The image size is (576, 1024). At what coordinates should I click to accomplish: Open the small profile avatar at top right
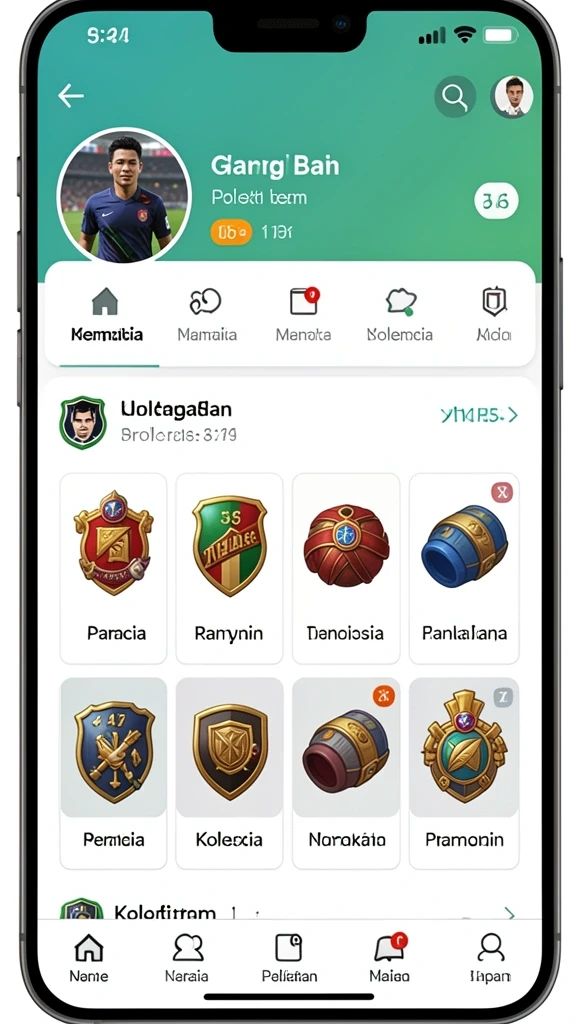pos(513,97)
